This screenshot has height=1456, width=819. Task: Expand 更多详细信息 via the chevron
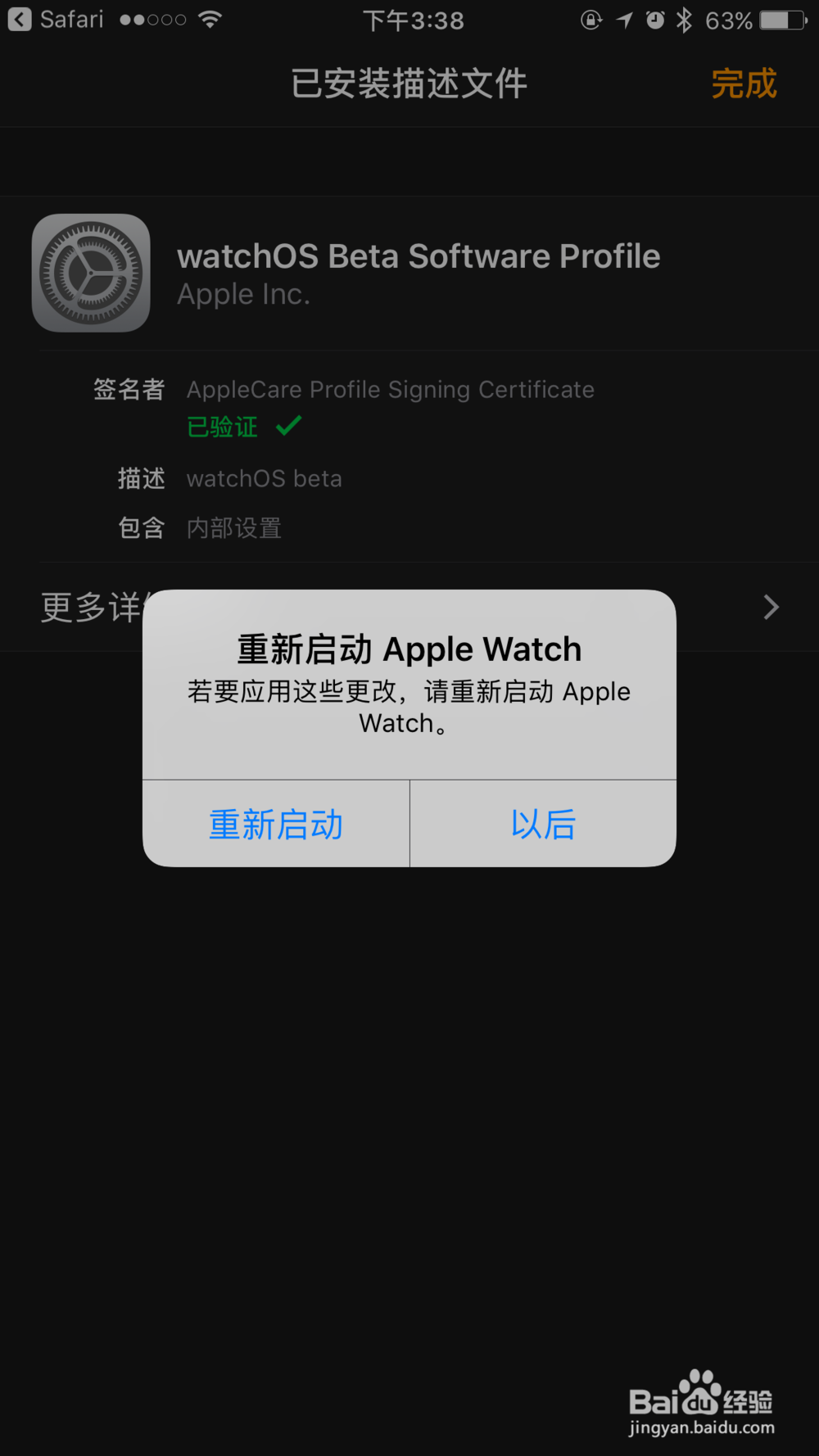point(770,608)
